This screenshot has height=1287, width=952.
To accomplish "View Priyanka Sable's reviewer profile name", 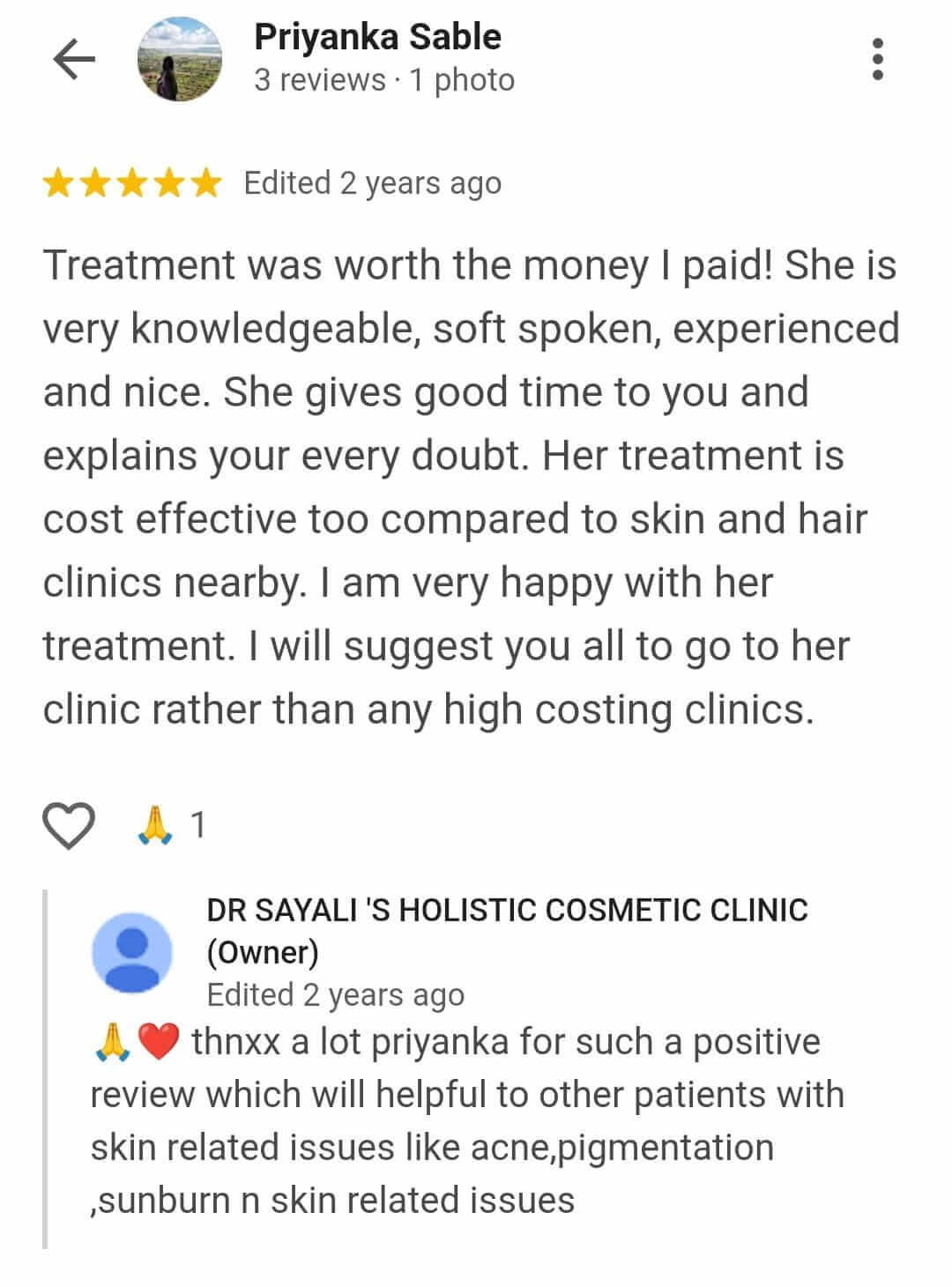I will [377, 38].
